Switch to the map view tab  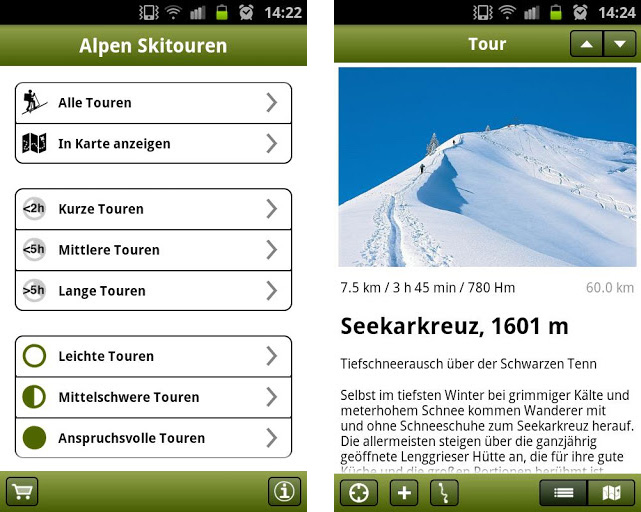pyautogui.click(x=610, y=492)
